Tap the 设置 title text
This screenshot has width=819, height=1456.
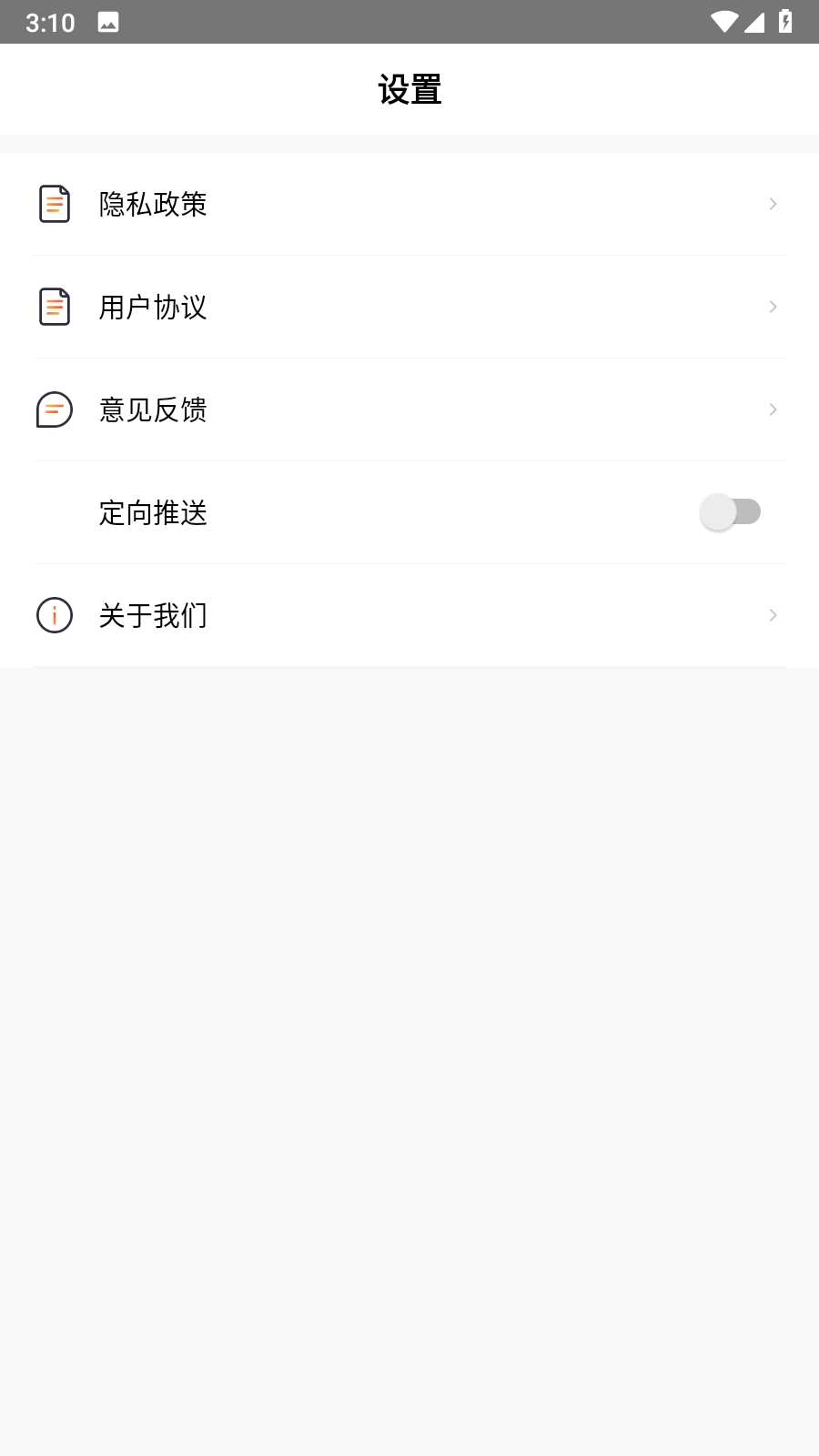pyautogui.click(x=409, y=89)
